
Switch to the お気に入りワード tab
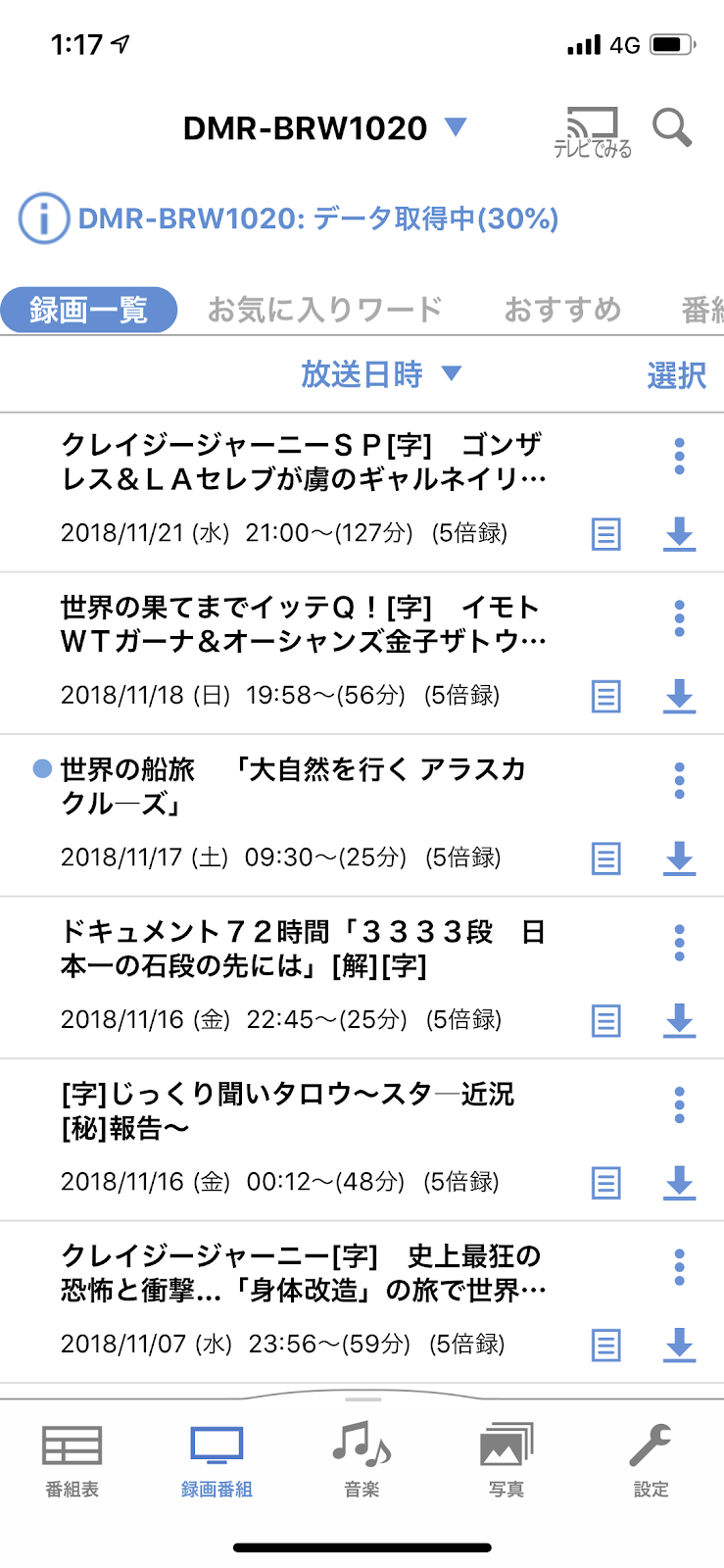coord(324,310)
